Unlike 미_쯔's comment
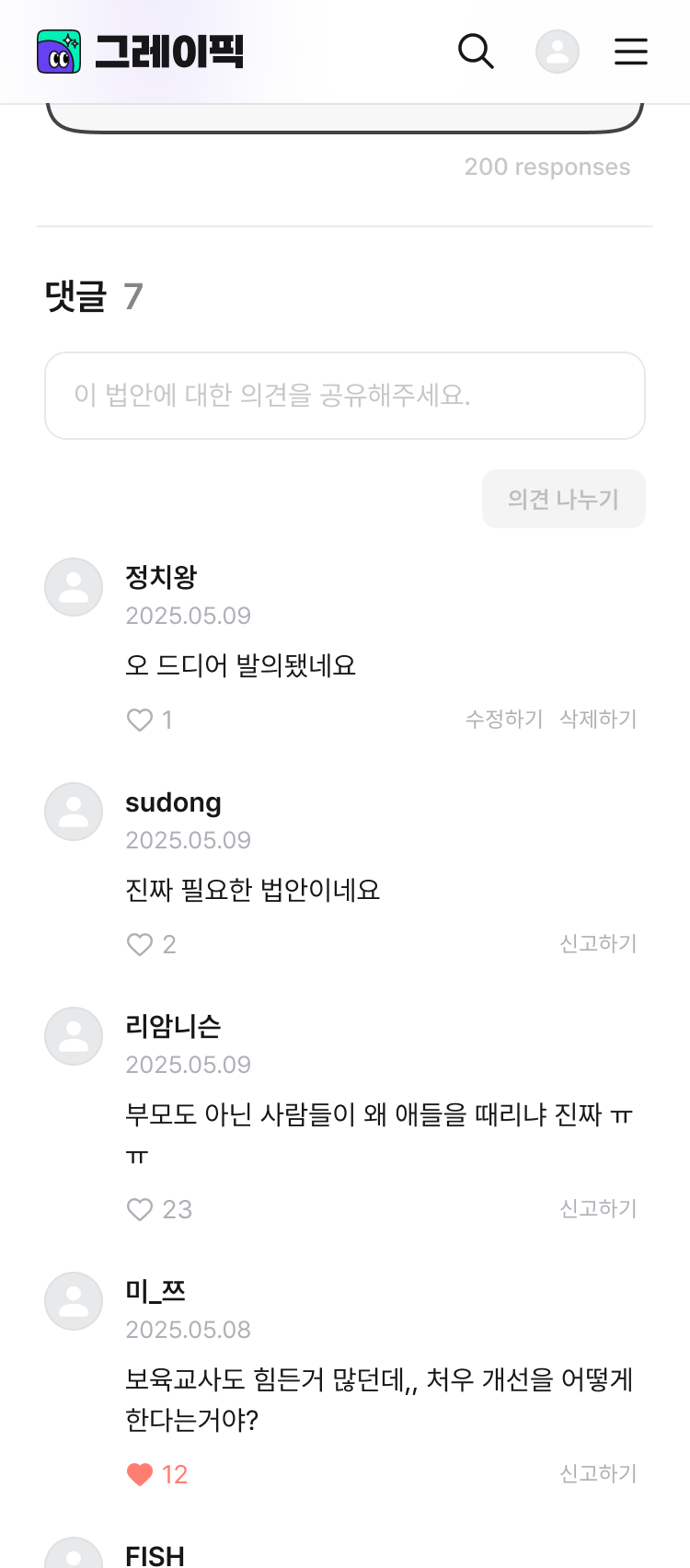The image size is (690, 1568). [x=140, y=1474]
